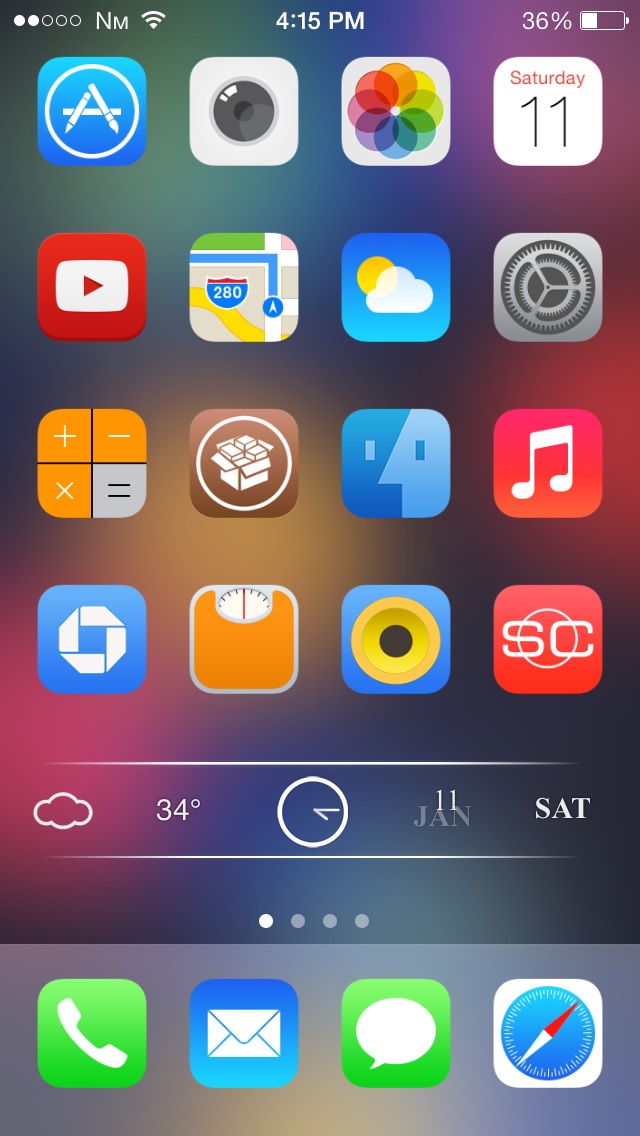640x1136 pixels.
Task: Open the Weather app
Action: tap(396, 287)
